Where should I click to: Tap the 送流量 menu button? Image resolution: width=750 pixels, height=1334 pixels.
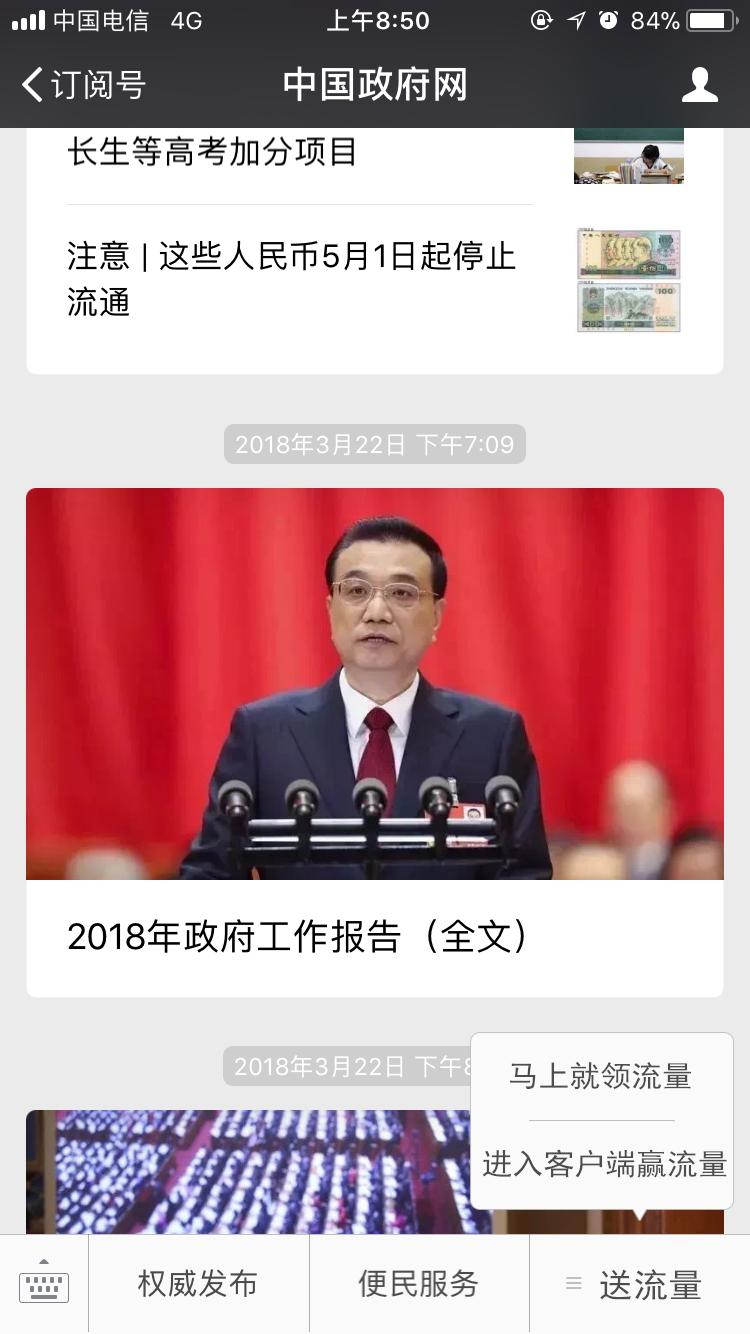[638, 1284]
